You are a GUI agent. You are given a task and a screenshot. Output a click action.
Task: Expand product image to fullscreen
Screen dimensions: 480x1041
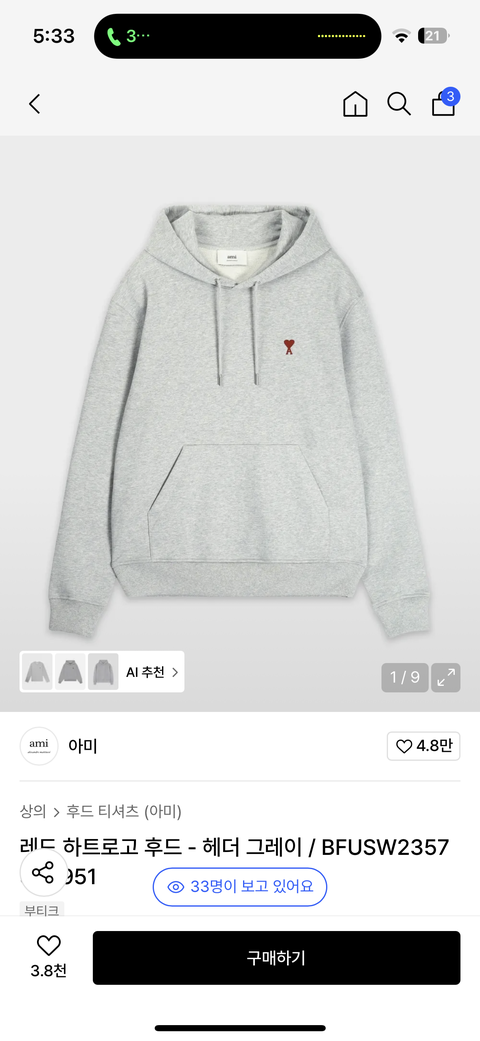click(x=446, y=677)
